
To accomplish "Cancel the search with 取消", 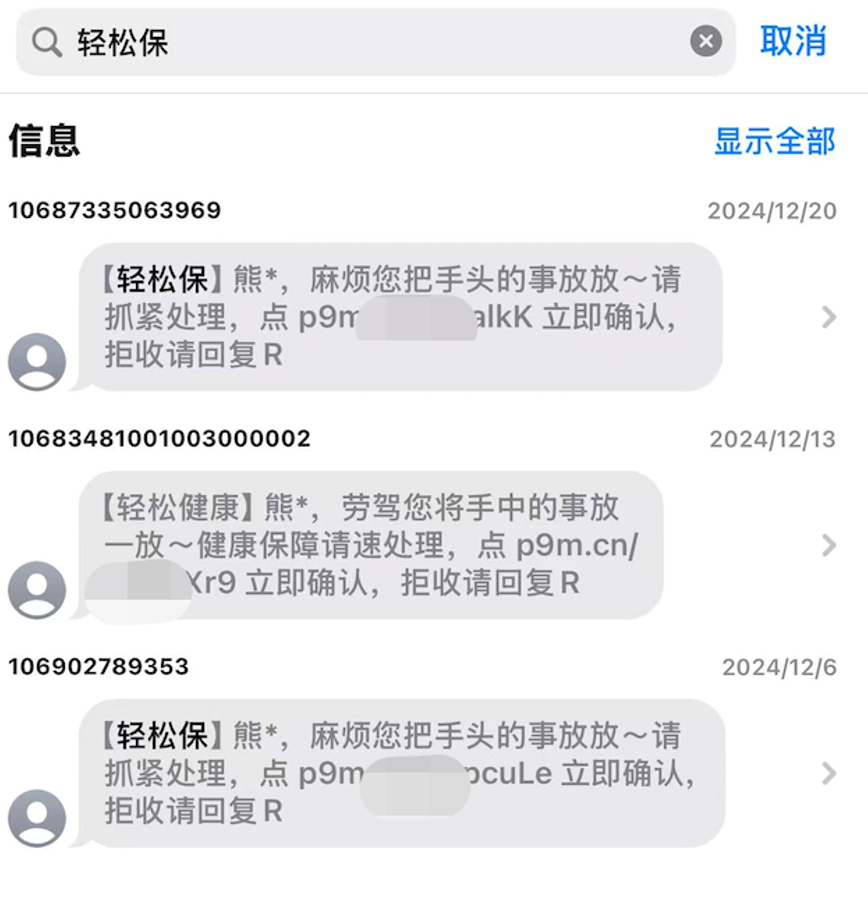I will [x=793, y=41].
